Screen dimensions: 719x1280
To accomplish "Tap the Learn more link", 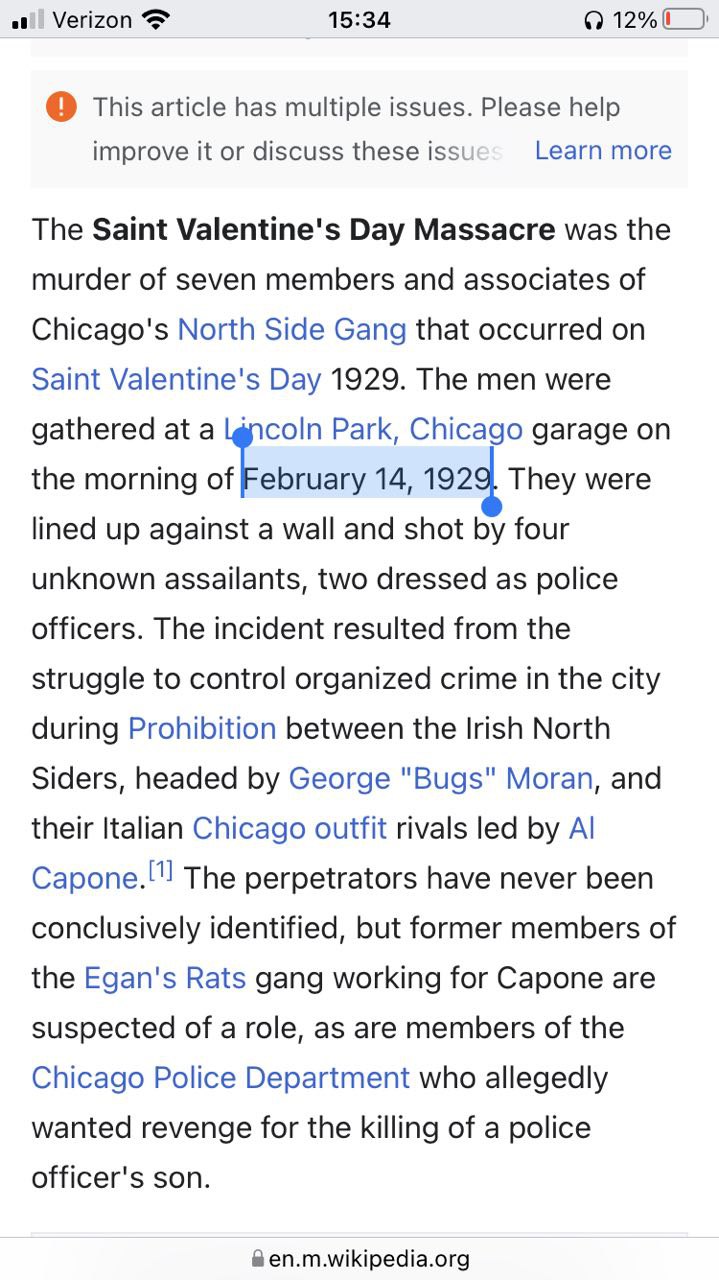I will coord(603,150).
